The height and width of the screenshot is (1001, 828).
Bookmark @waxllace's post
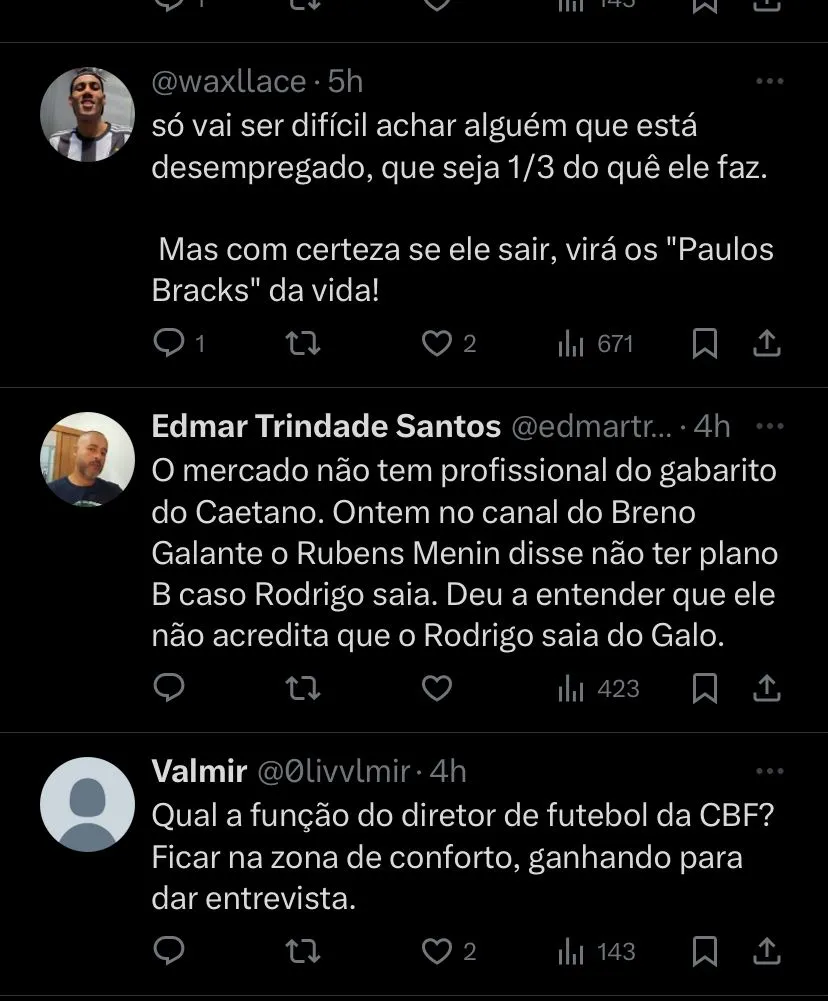pyautogui.click(x=705, y=344)
